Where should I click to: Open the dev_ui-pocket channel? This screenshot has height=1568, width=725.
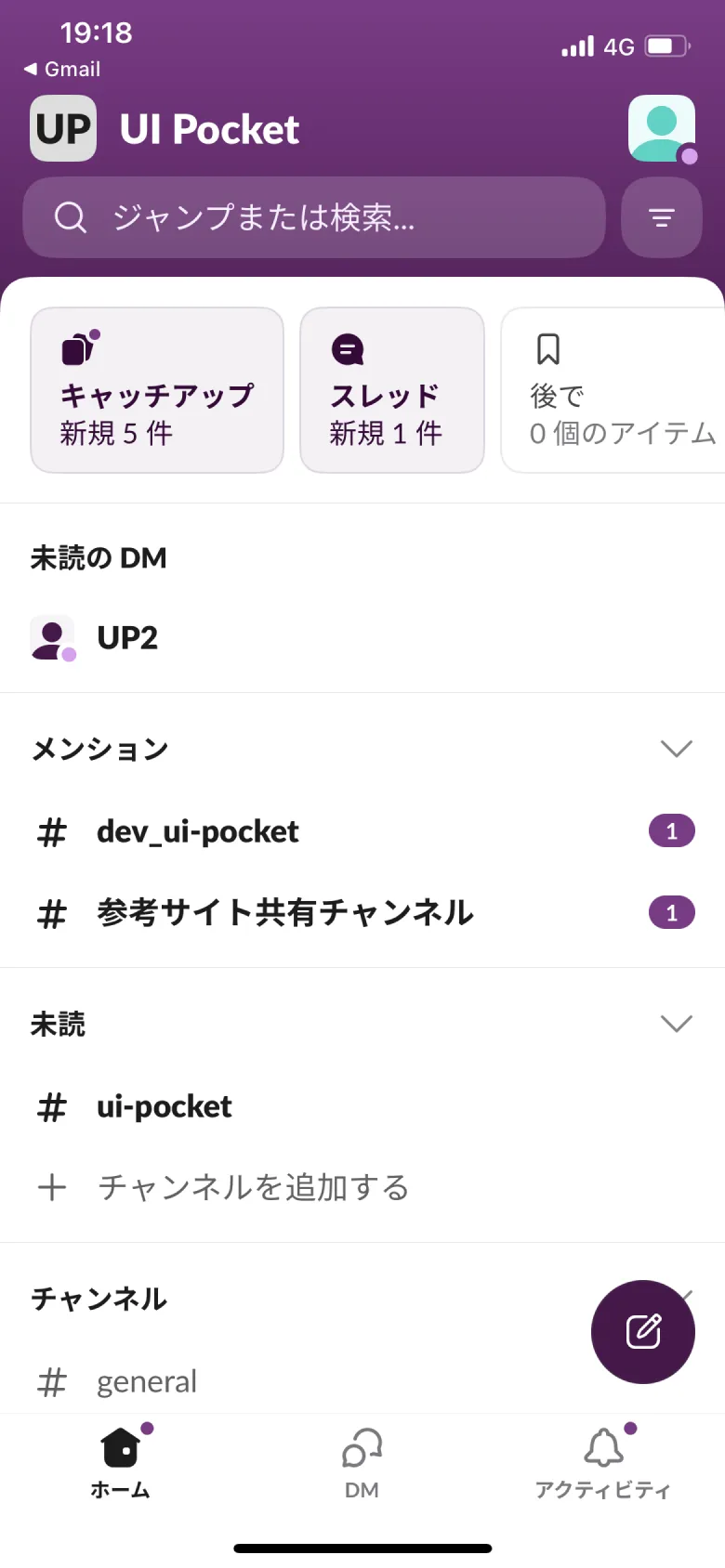[x=198, y=831]
